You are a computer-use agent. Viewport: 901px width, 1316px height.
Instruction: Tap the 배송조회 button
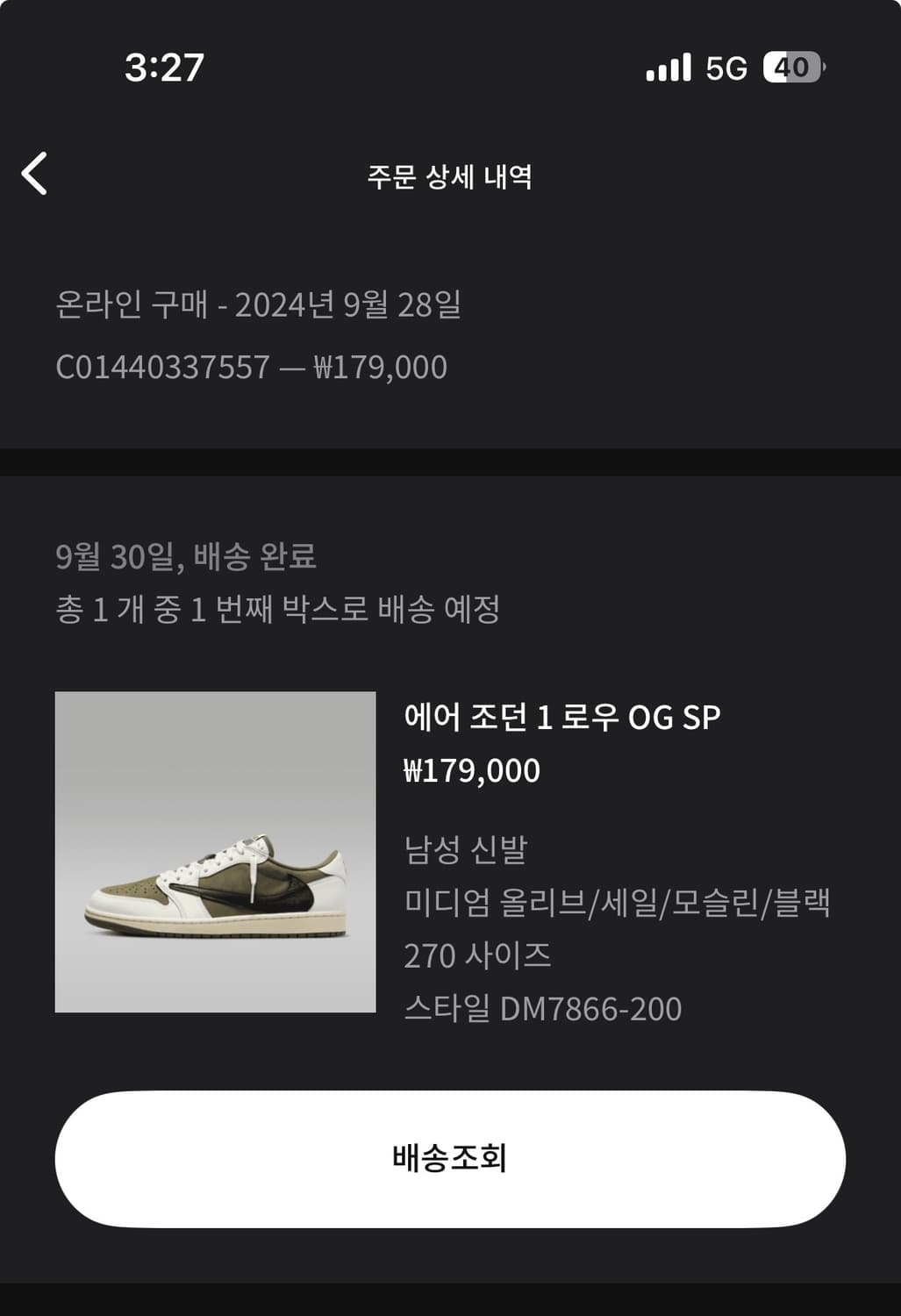pos(450,1157)
